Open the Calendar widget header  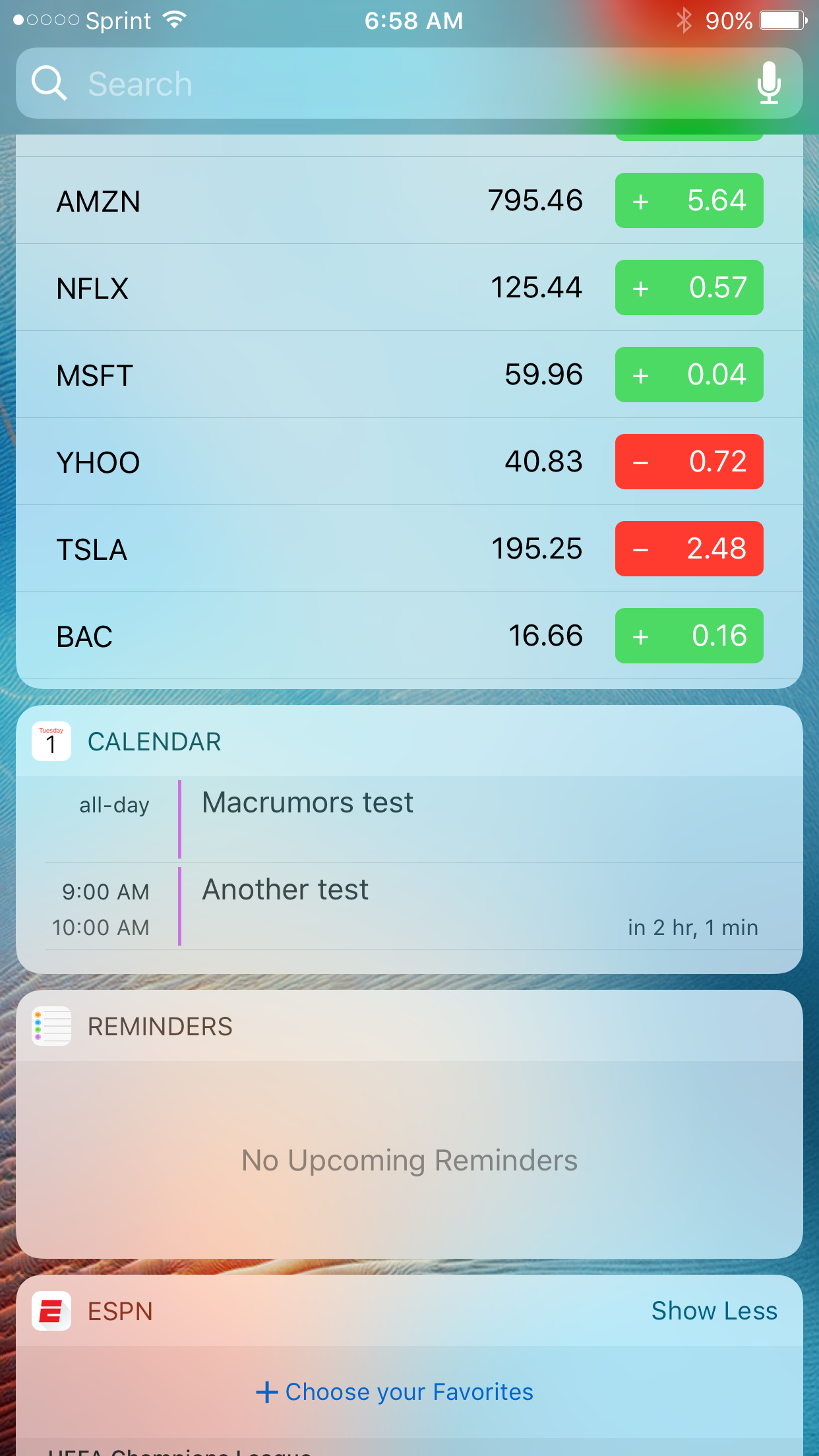(x=409, y=741)
